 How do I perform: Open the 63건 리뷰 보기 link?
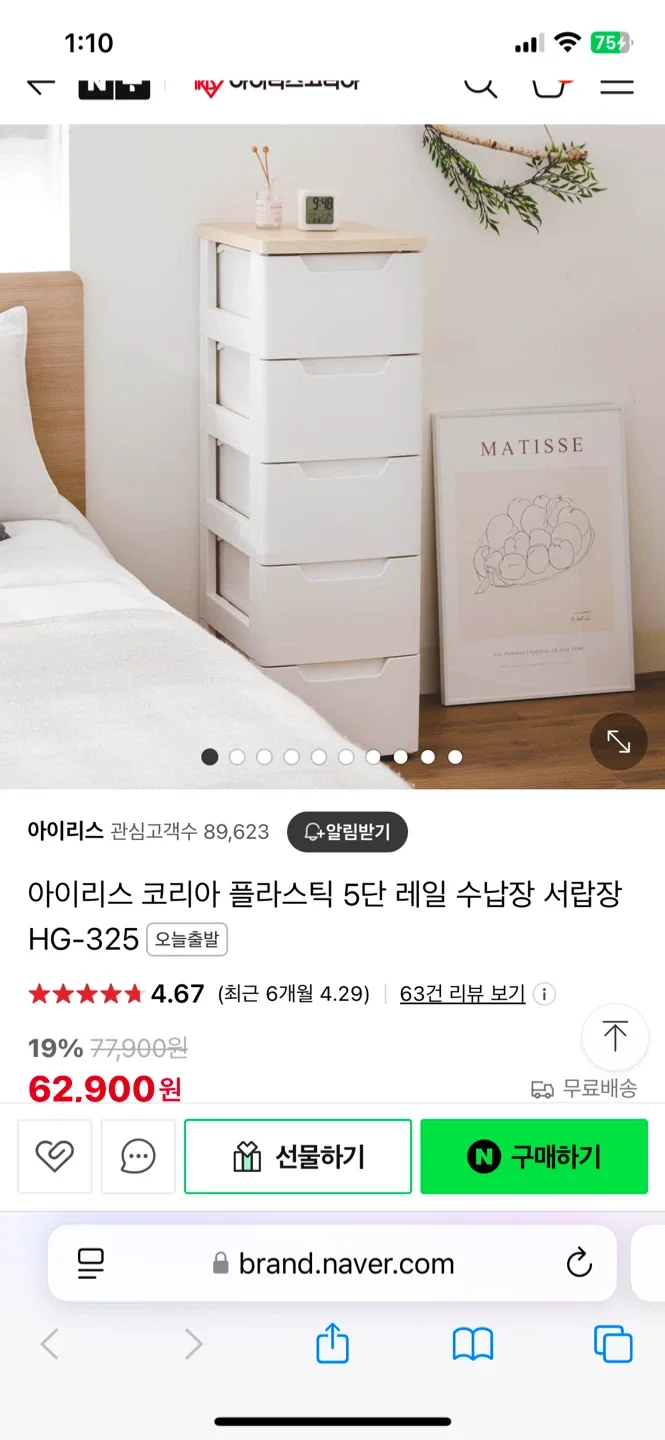click(462, 993)
